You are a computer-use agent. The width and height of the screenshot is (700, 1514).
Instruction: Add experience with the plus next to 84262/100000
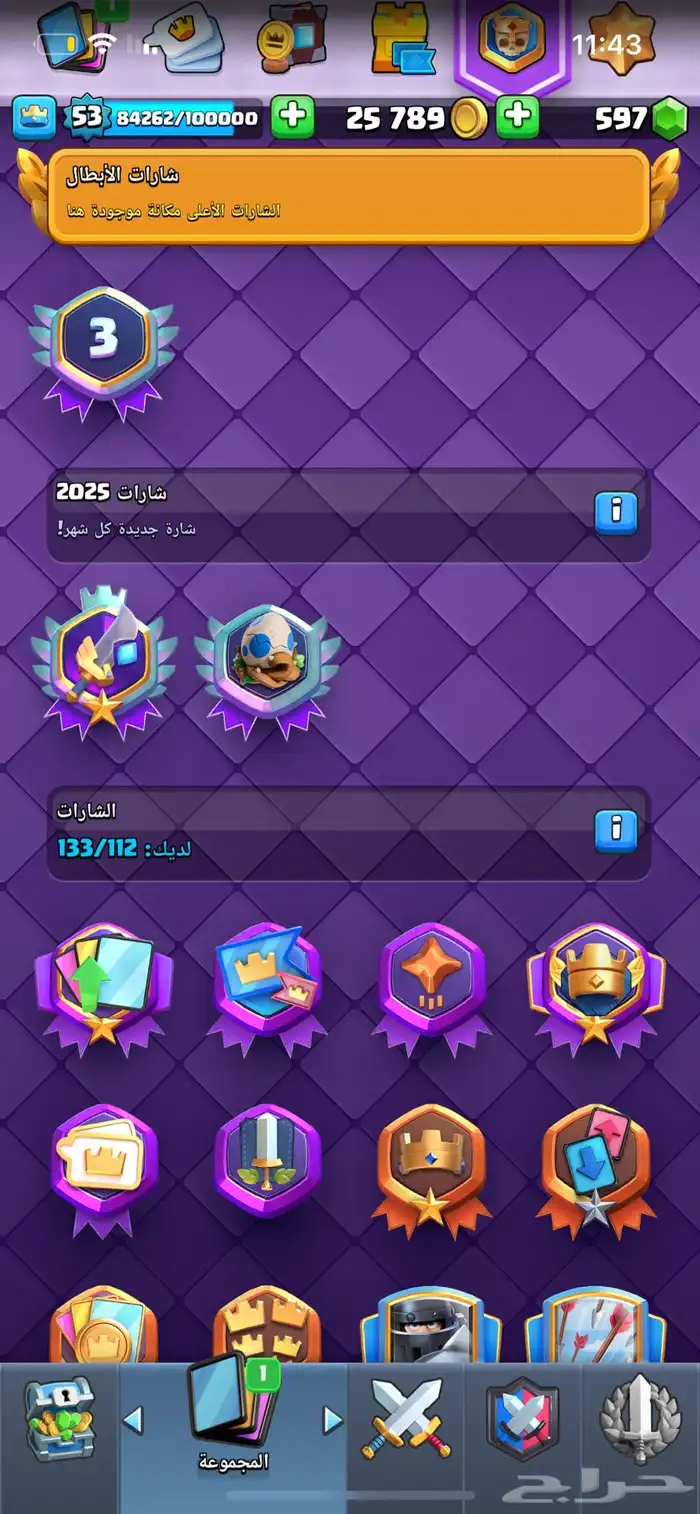pos(292,118)
